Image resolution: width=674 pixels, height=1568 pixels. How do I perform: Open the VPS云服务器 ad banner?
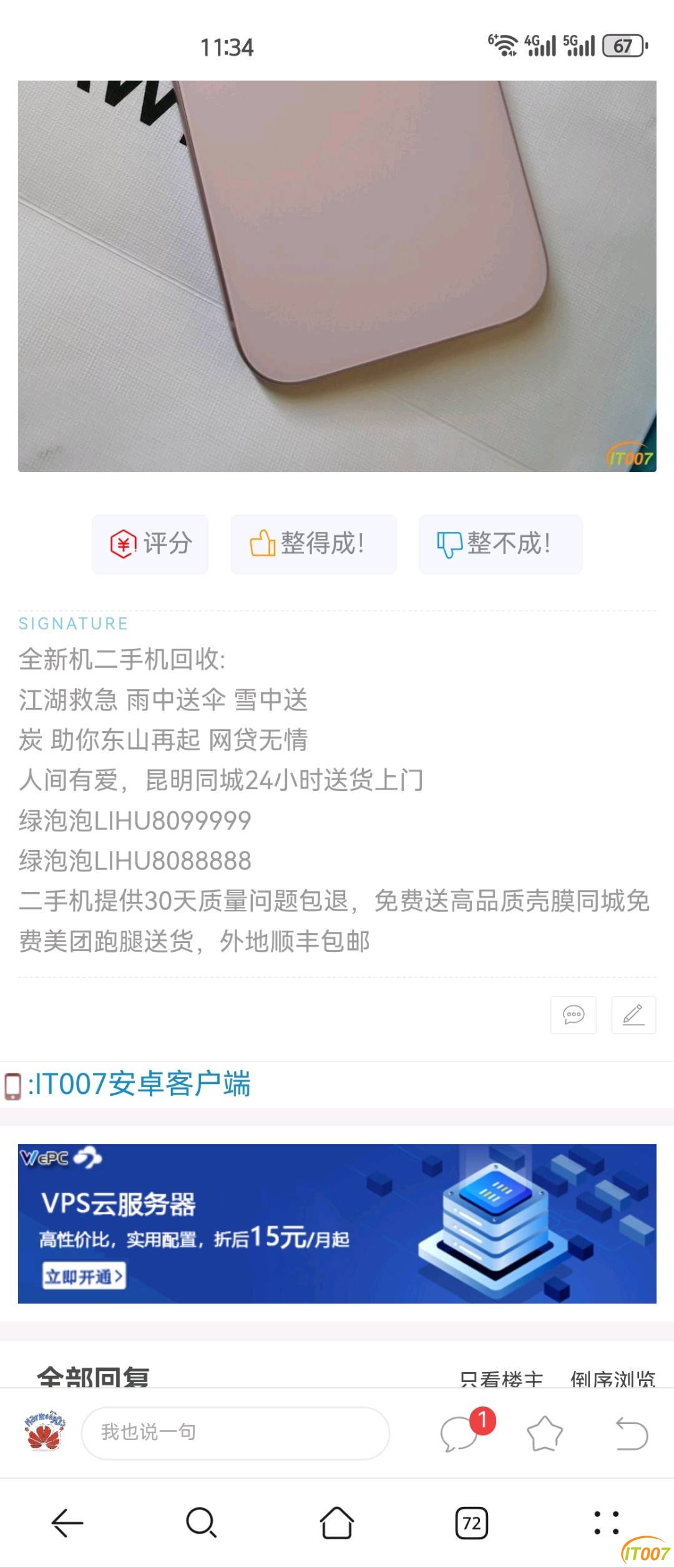337,1223
